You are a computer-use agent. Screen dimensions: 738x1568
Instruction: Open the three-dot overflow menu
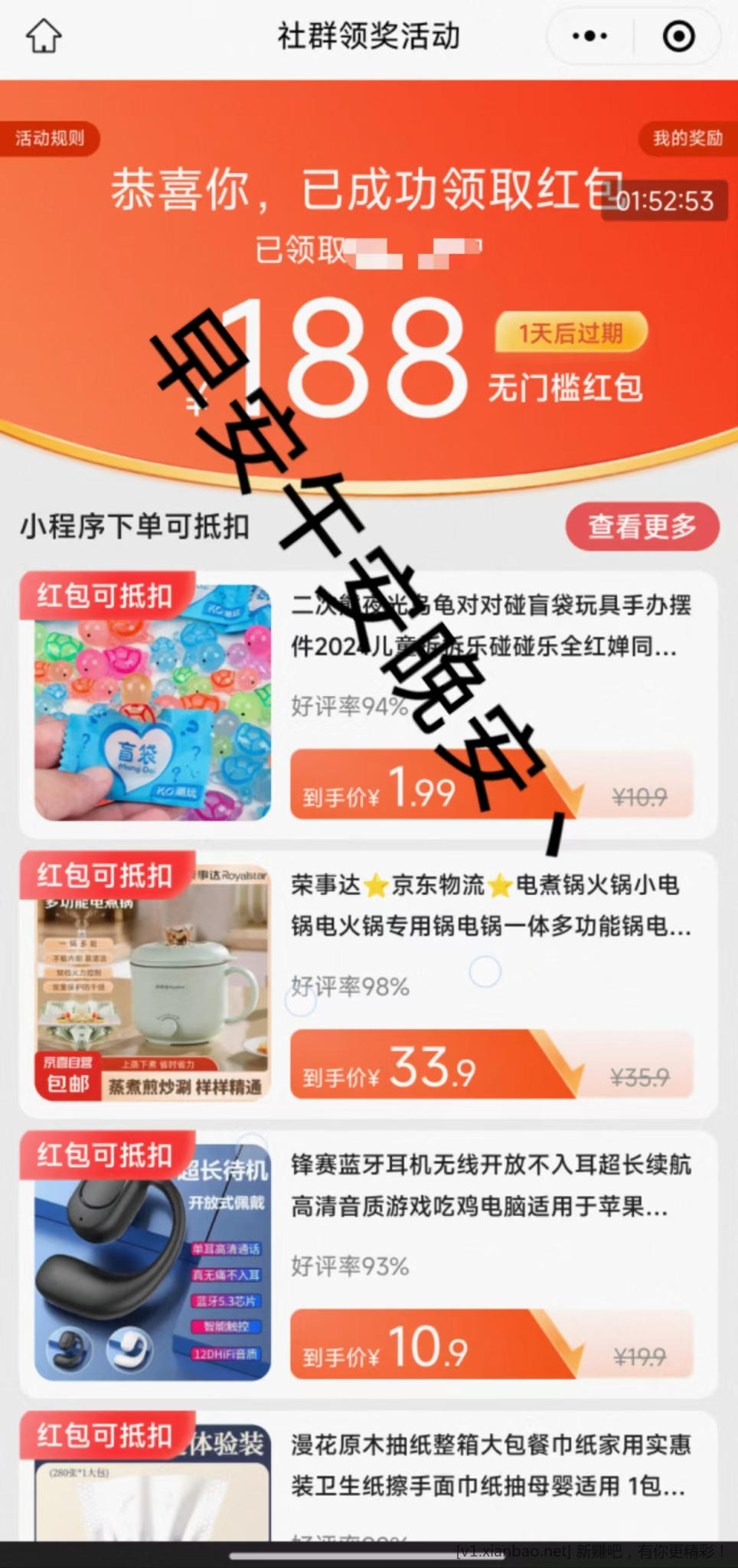[x=589, y=36]
